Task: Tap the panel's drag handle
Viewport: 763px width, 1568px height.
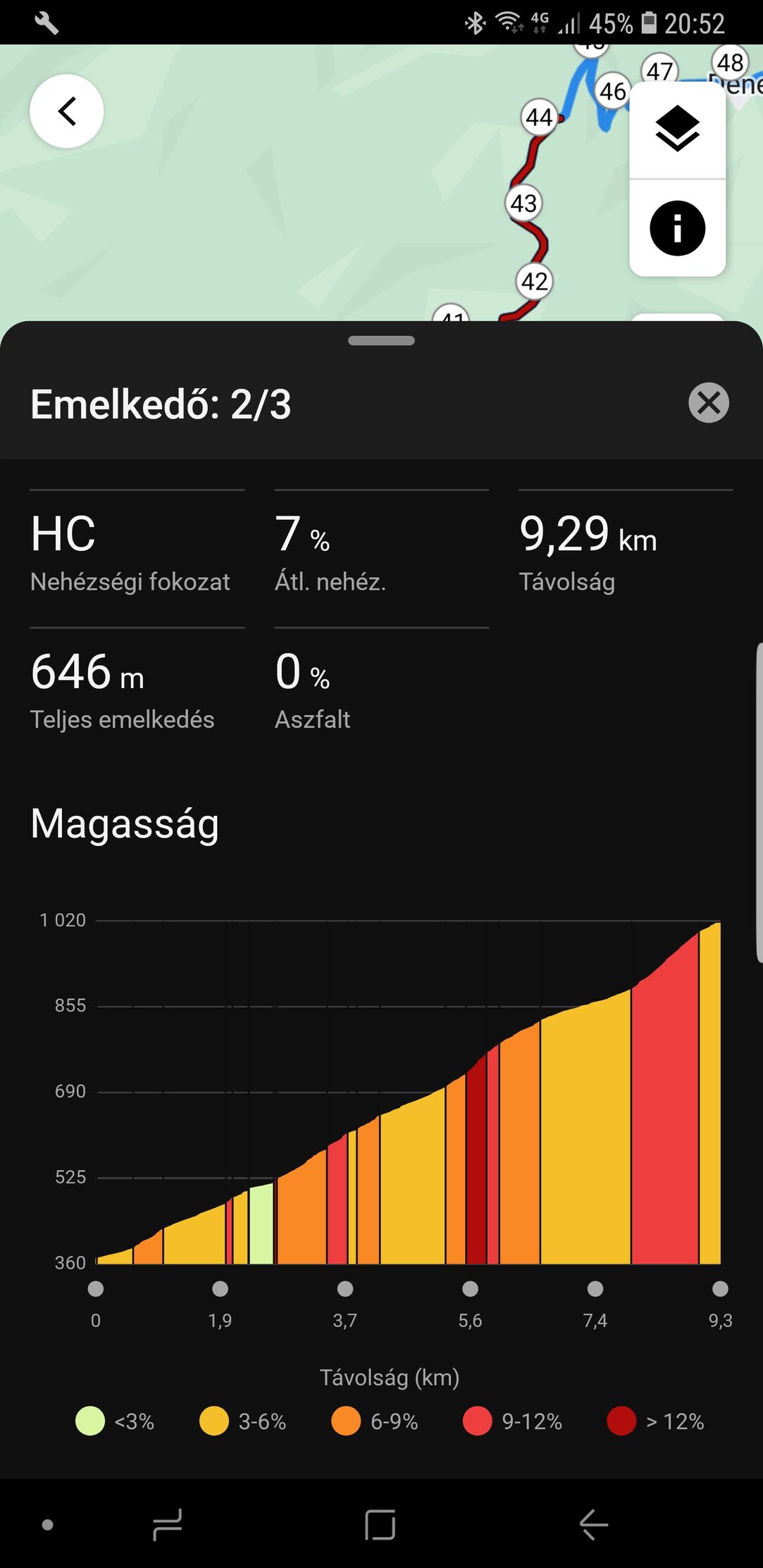Action: [381, 341]
